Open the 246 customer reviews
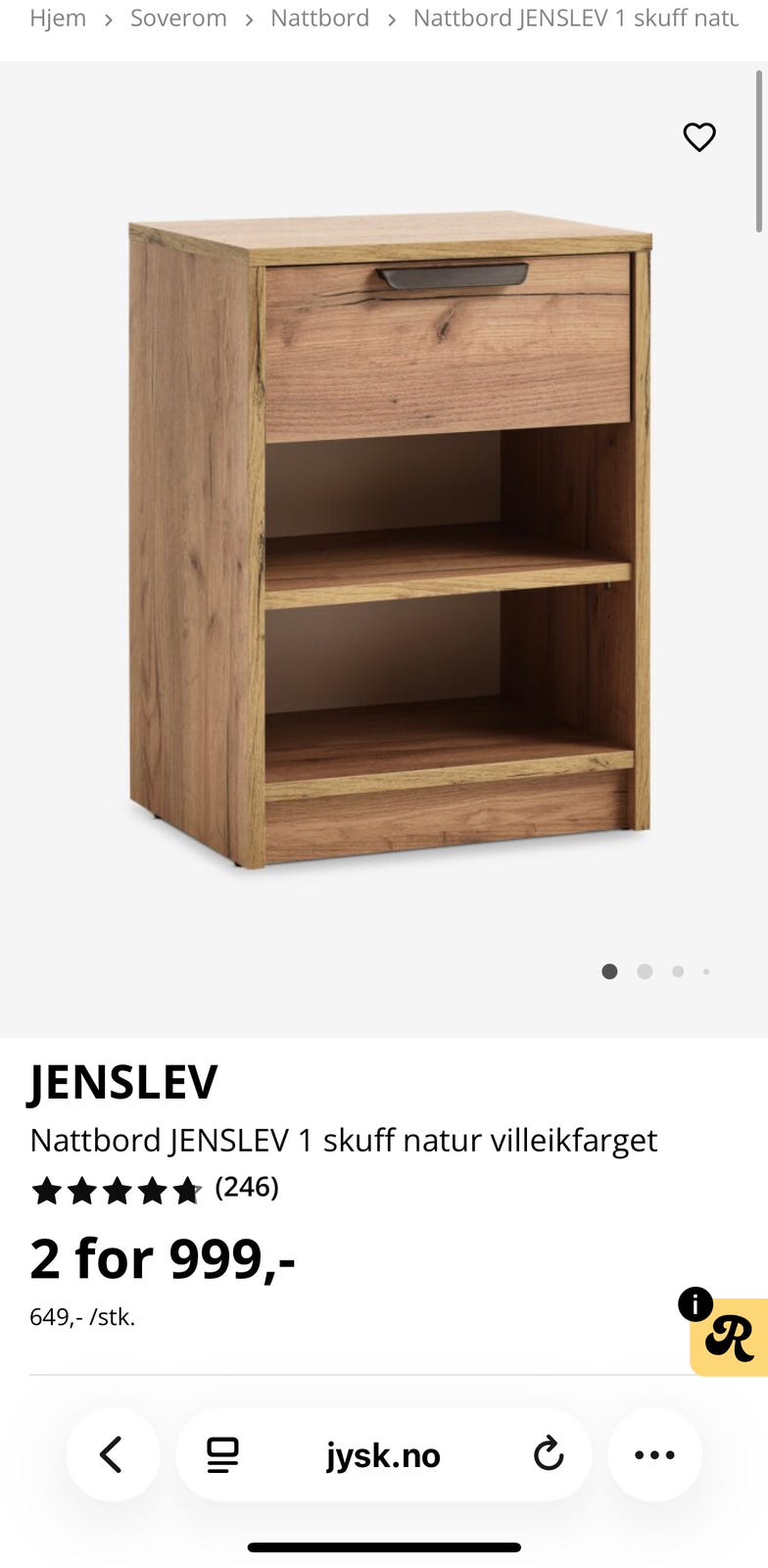Image resolution: width=768 pixels, height=1568 pixels. [247, 1187]
